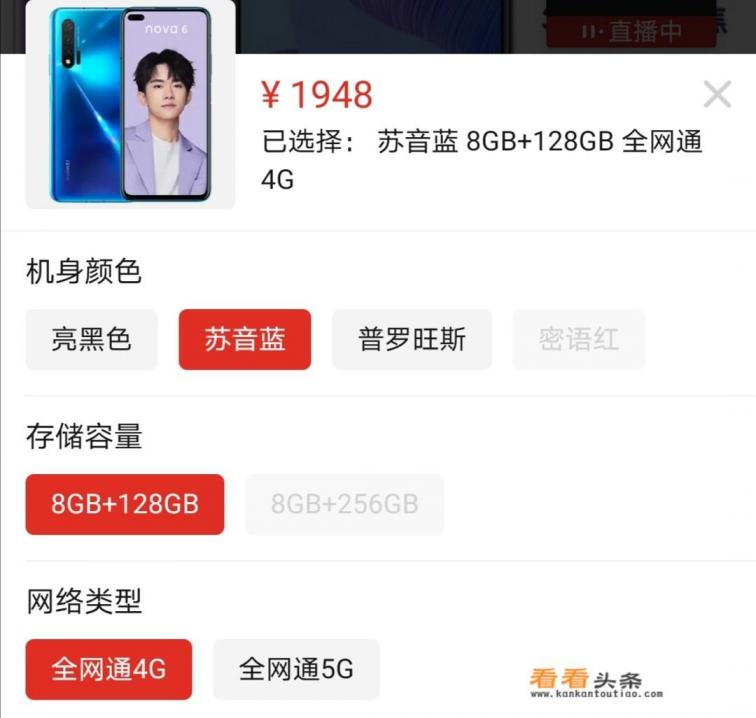Pick the 普罗旺斯 color option
This screenshot has width=756, height=718.
[x=412, y=340]
